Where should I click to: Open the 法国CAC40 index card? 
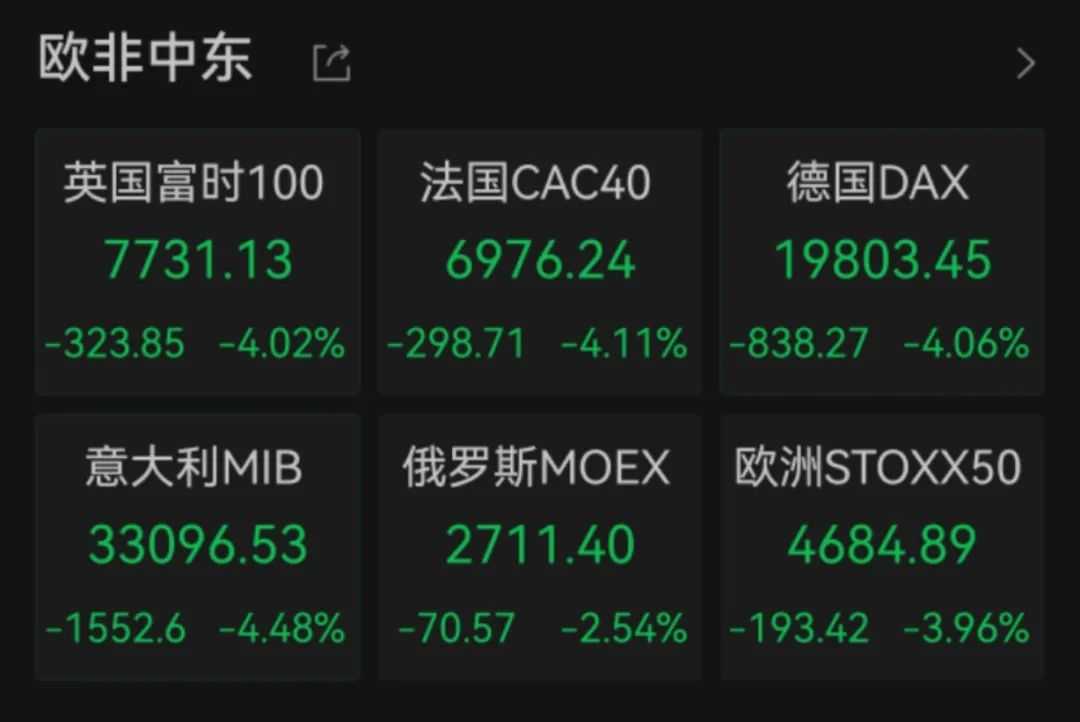[539, 262]
